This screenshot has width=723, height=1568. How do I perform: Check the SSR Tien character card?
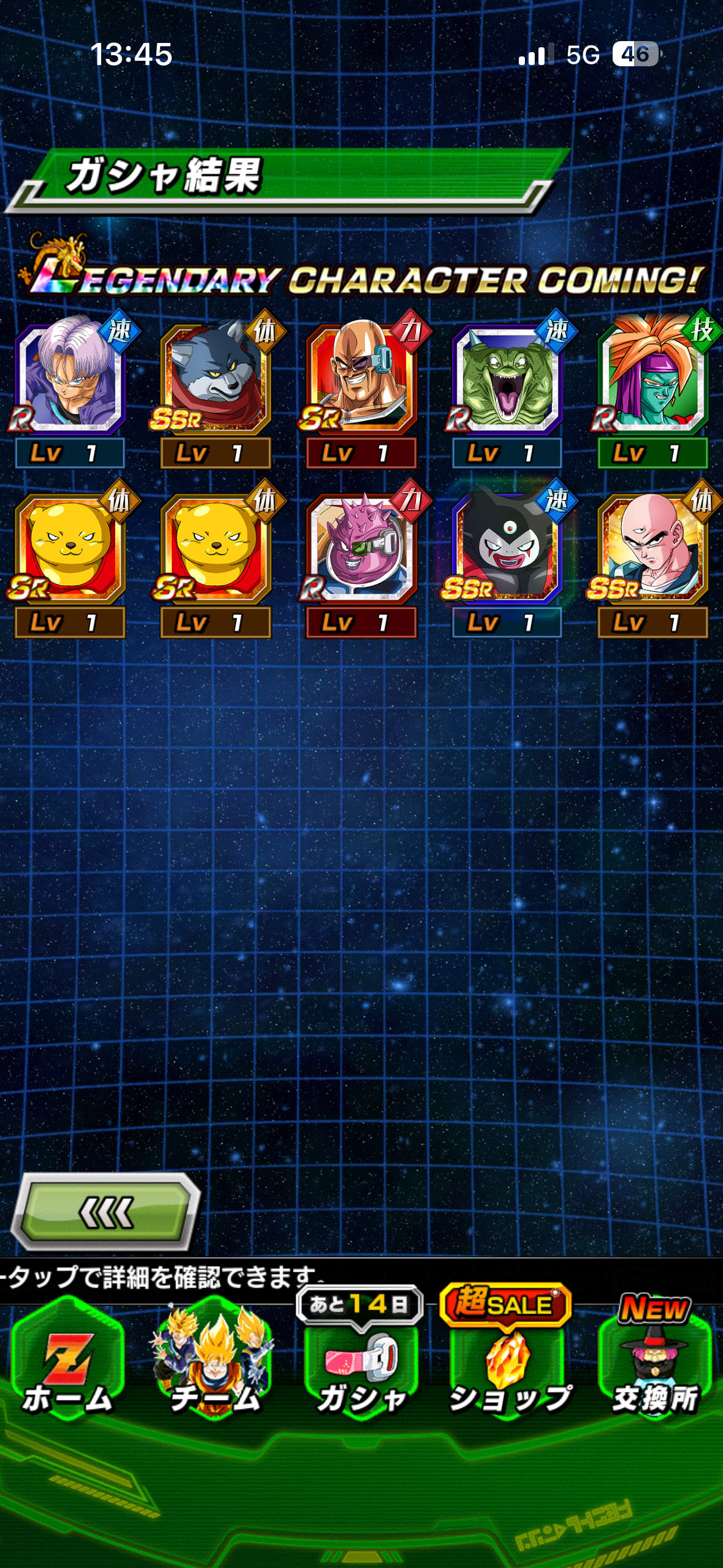653,547
